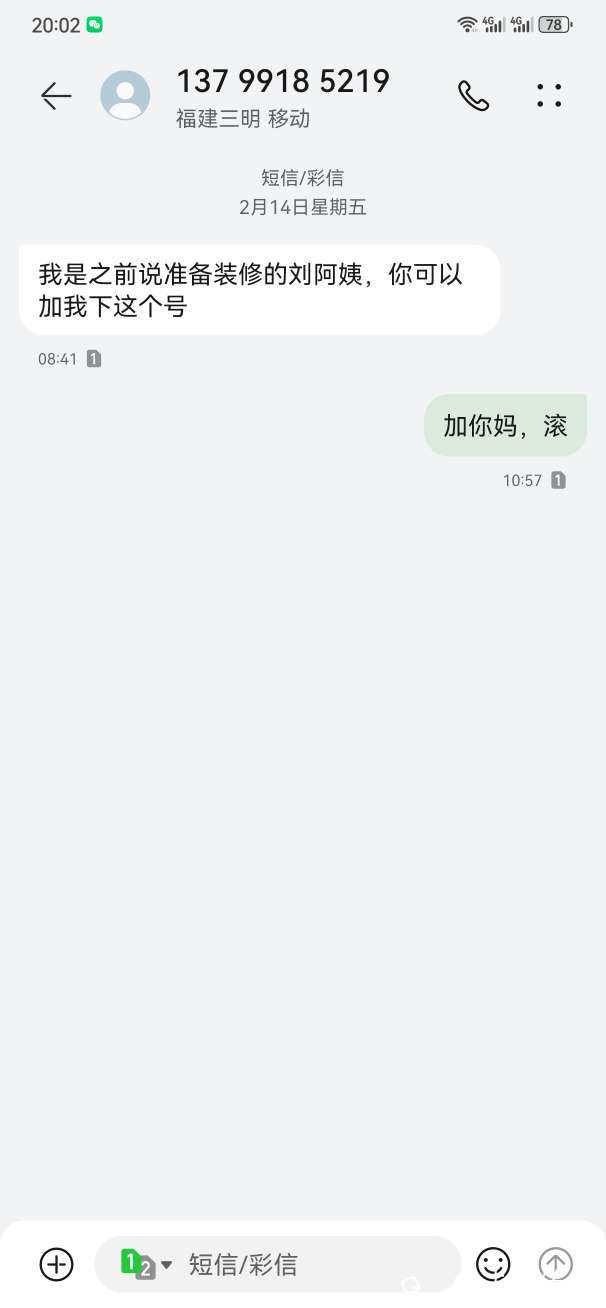Go back to the message list
Viewport: 606px width, 1308px height.
point(56,96)
